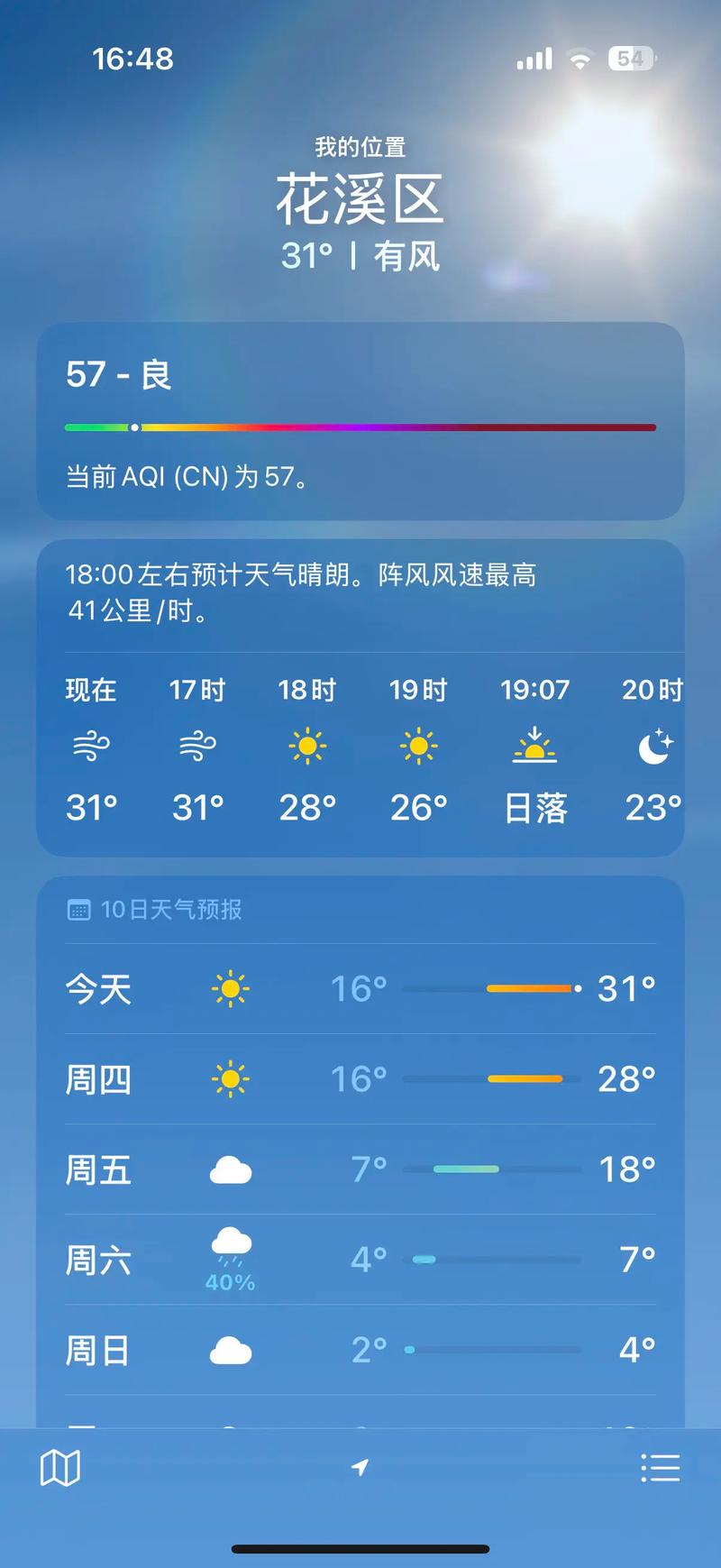Tap the 31° | 有风 current conditions text

(x=360, y=256)
